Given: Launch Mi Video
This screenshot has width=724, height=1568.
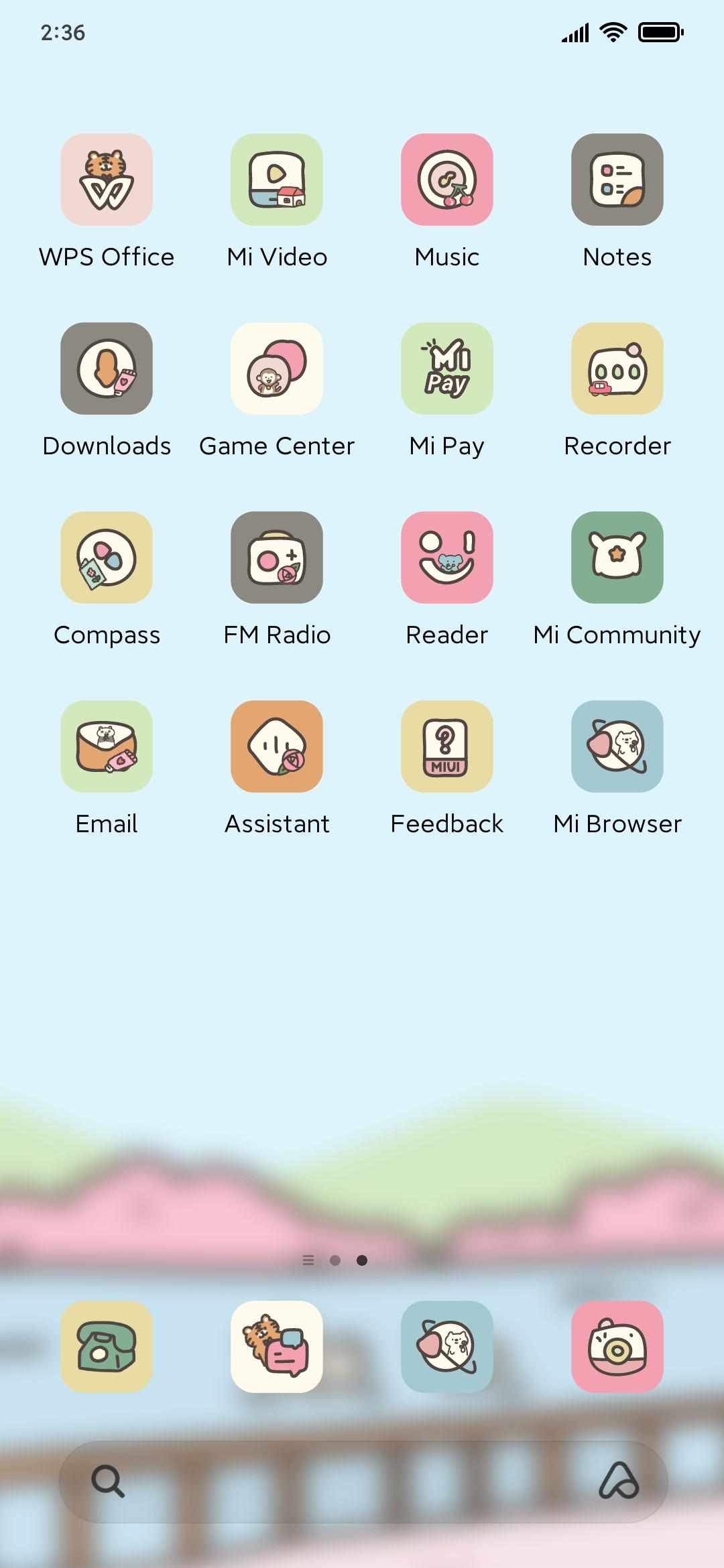Looking at the screenshot, I should pos(277,180).
